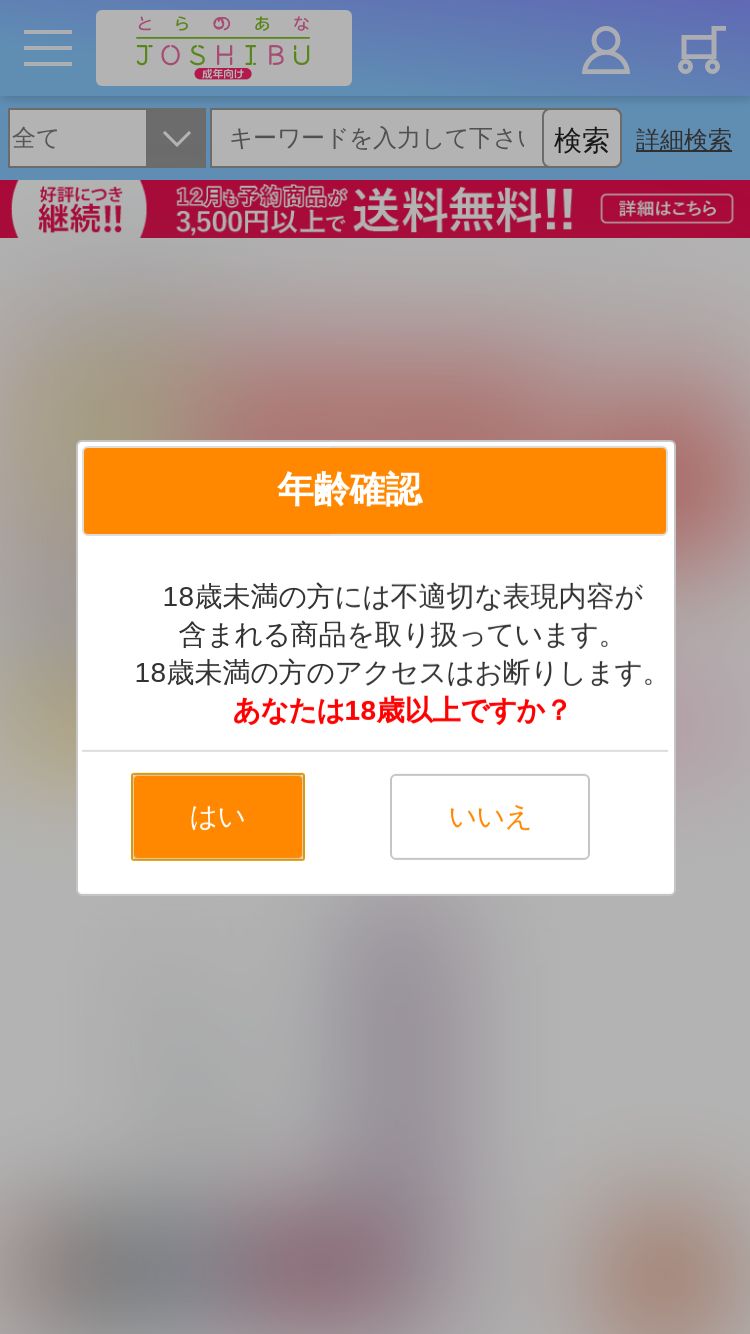Go to home via とらのあな JOSHIBU logo
Screen dimensions: 750x1334
[x=224, y=48]
